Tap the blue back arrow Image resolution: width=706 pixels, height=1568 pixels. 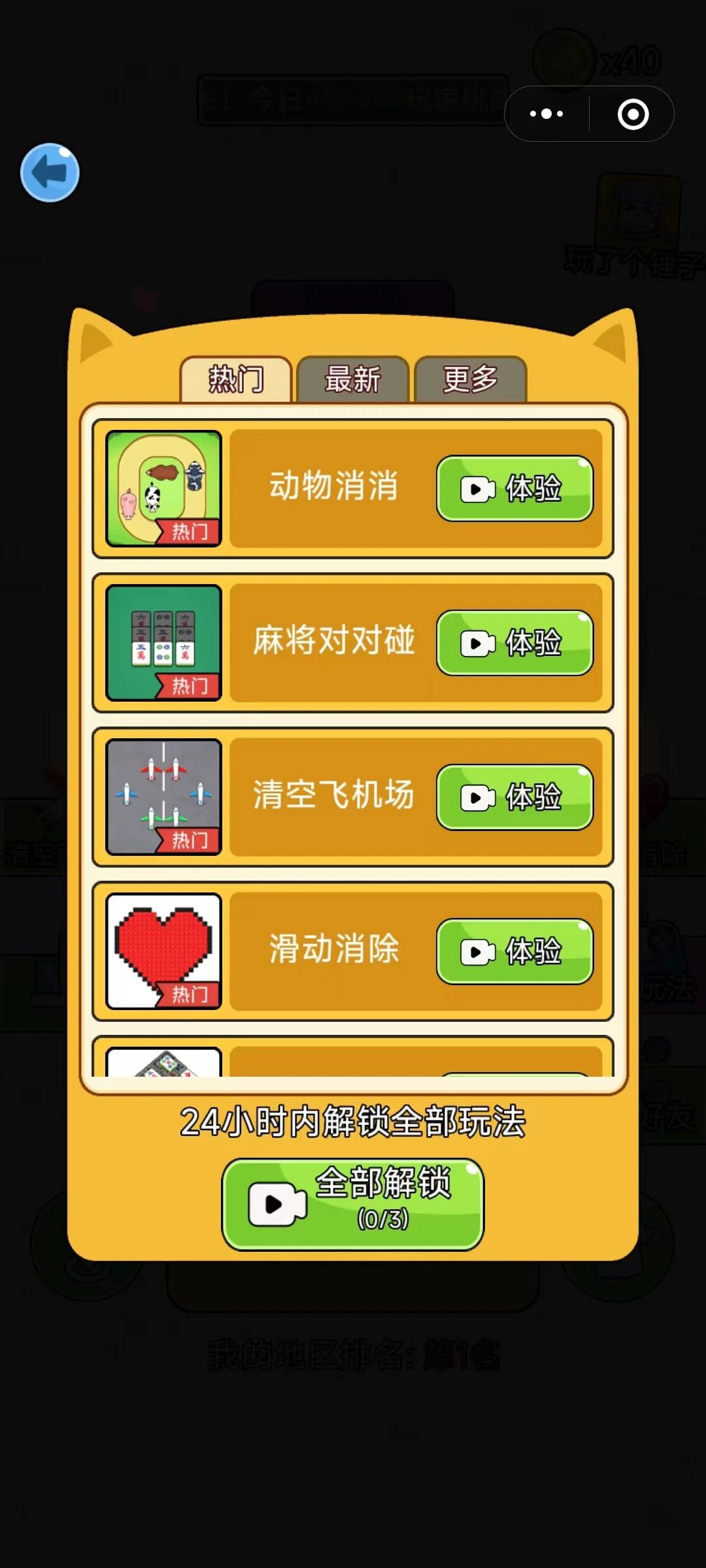point(50,172)
